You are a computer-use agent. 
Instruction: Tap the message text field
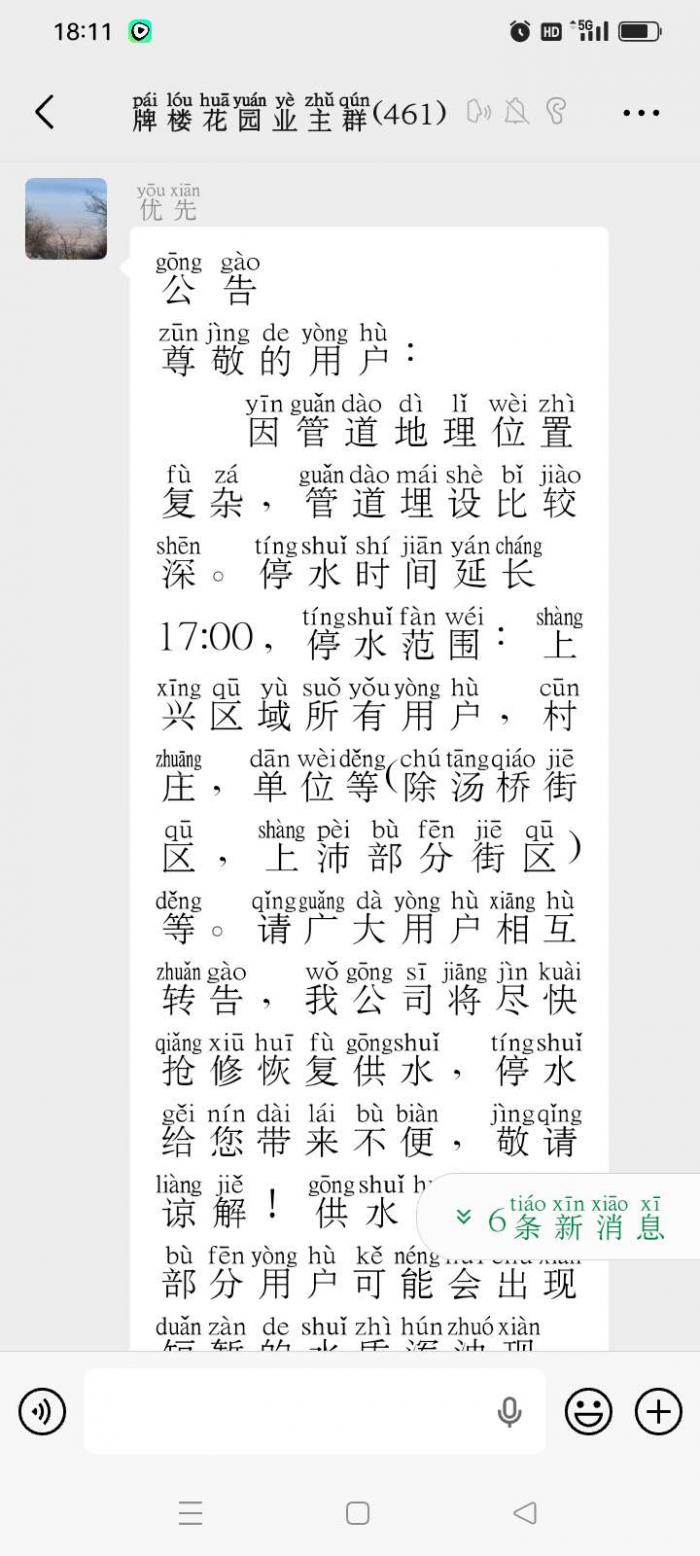point(314,1411)
